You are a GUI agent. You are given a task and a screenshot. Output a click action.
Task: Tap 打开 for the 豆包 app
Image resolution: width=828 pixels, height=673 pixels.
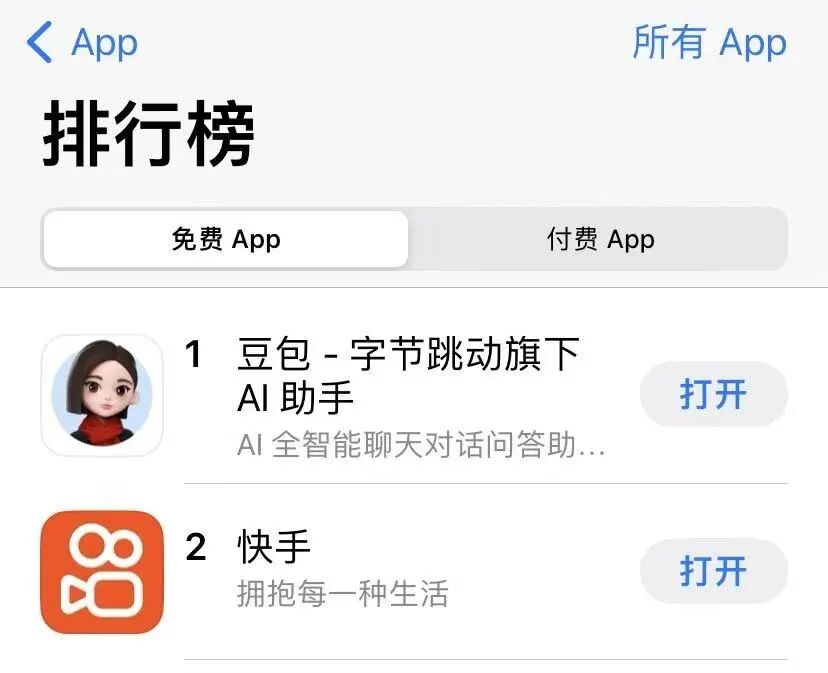click(x=713, y=394)
